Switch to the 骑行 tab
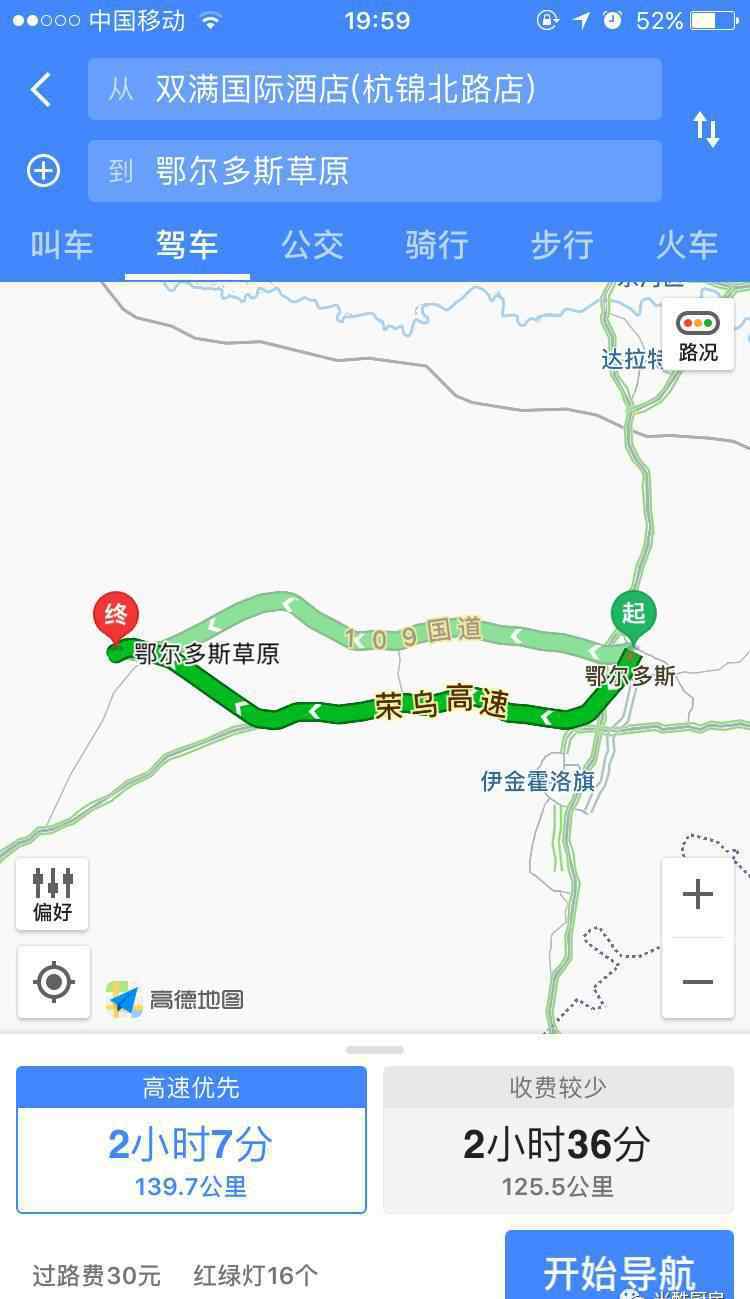The width and height of the screenshot is (750, 1299). pyautogui.click(x=437, y=244)
